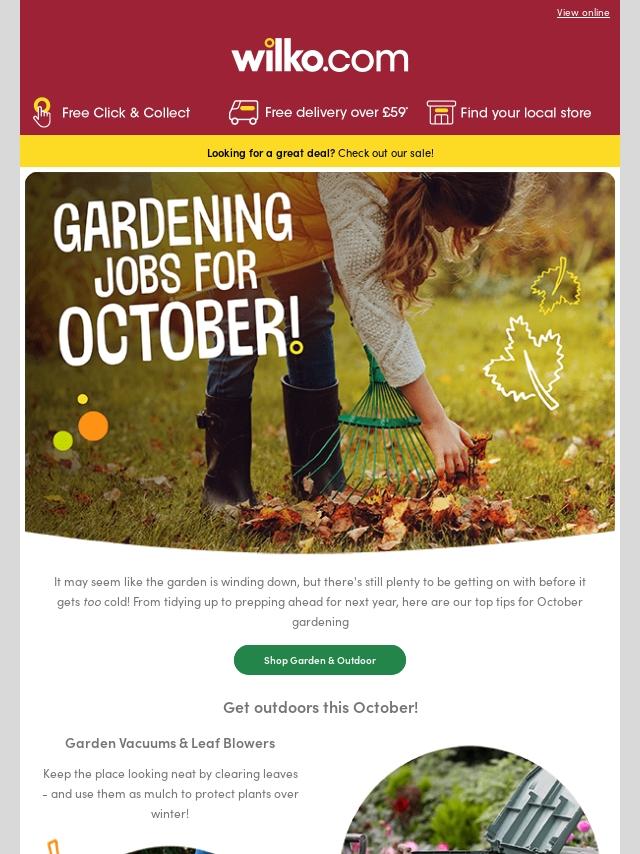Open Free delivery over £59 info
This screenshot has height=854, width=640.
click(318, 112)
